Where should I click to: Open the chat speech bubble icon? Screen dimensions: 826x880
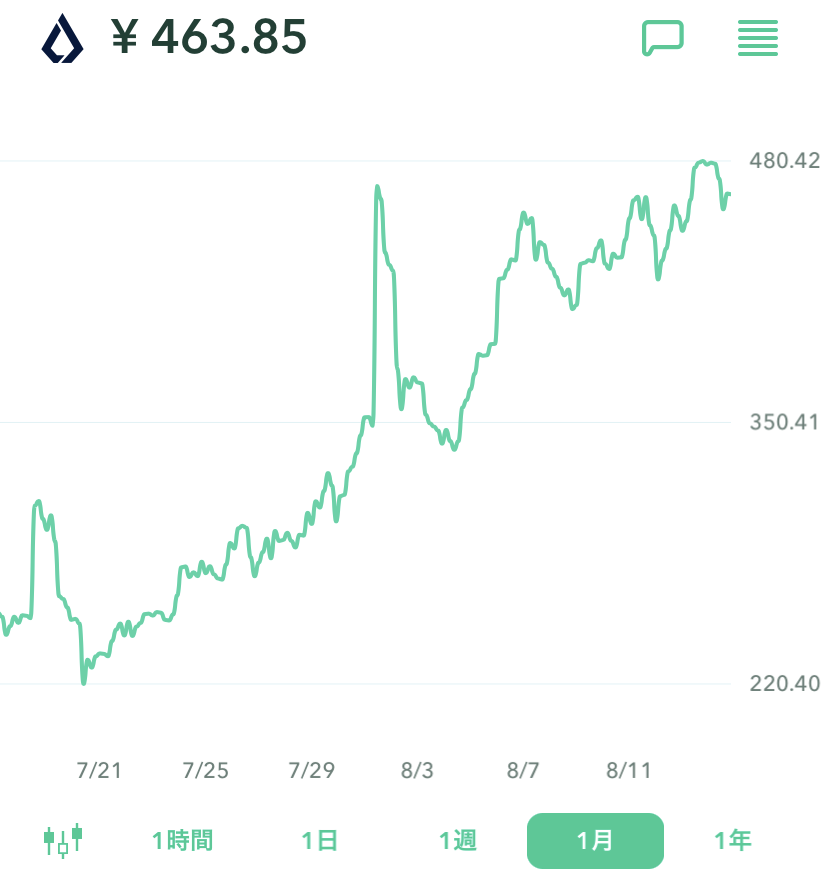coord(662,38)
